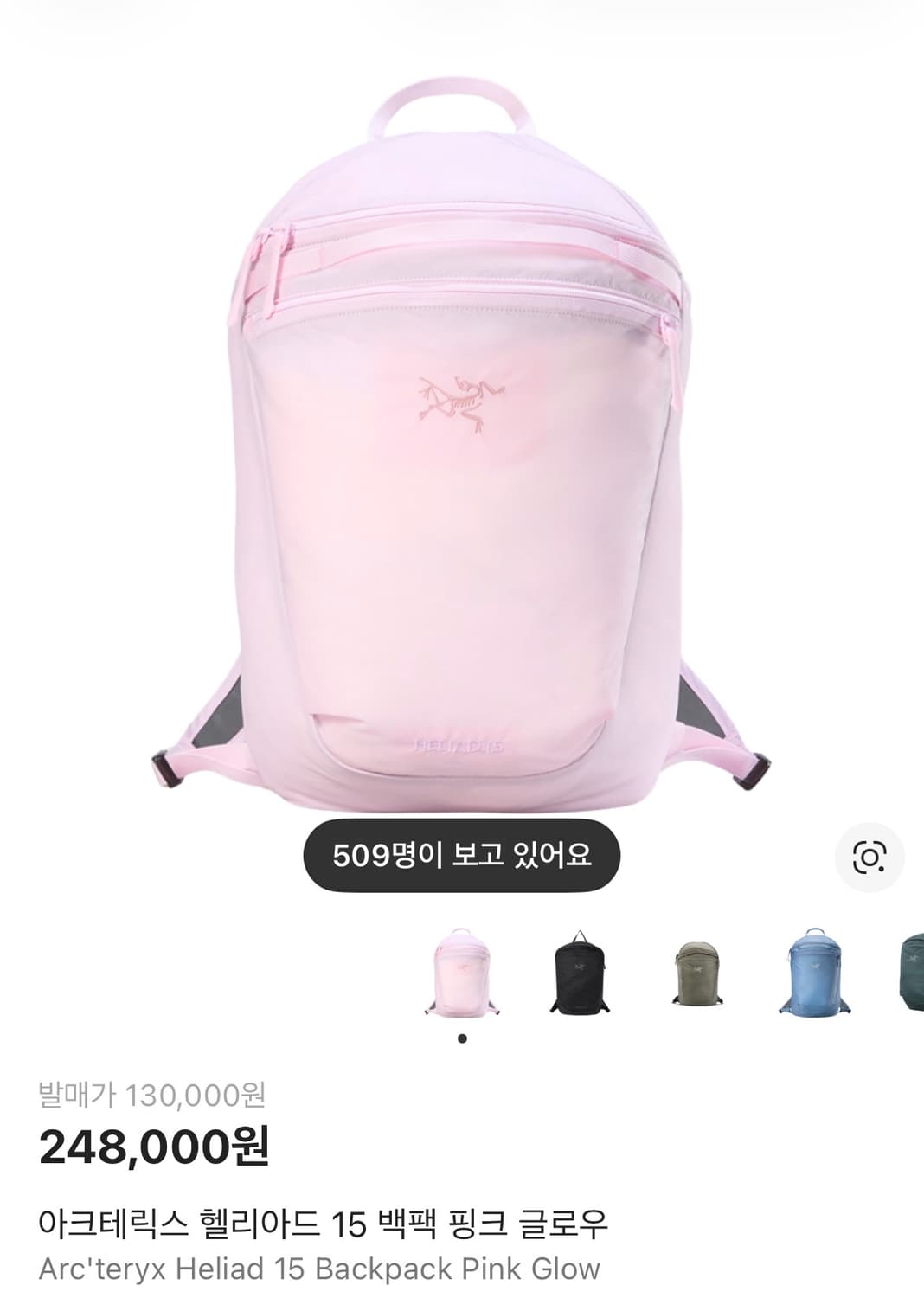Click the HELIAD 15 label on the bag
Image resolution: width=924 pixels, height=1298 pixels.
click(x=462, y=746)
